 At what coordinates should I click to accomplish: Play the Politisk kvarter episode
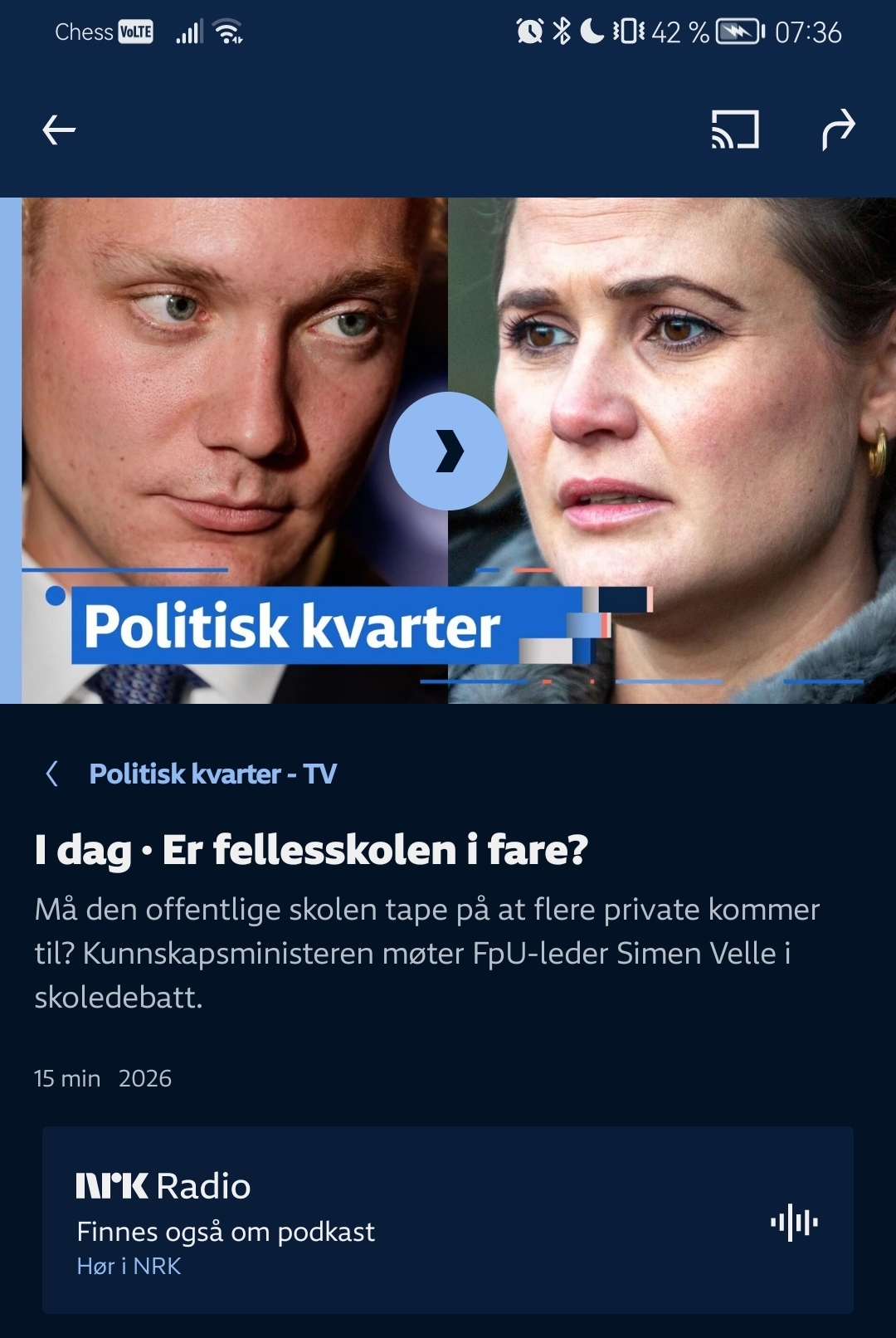click(448, 451)
